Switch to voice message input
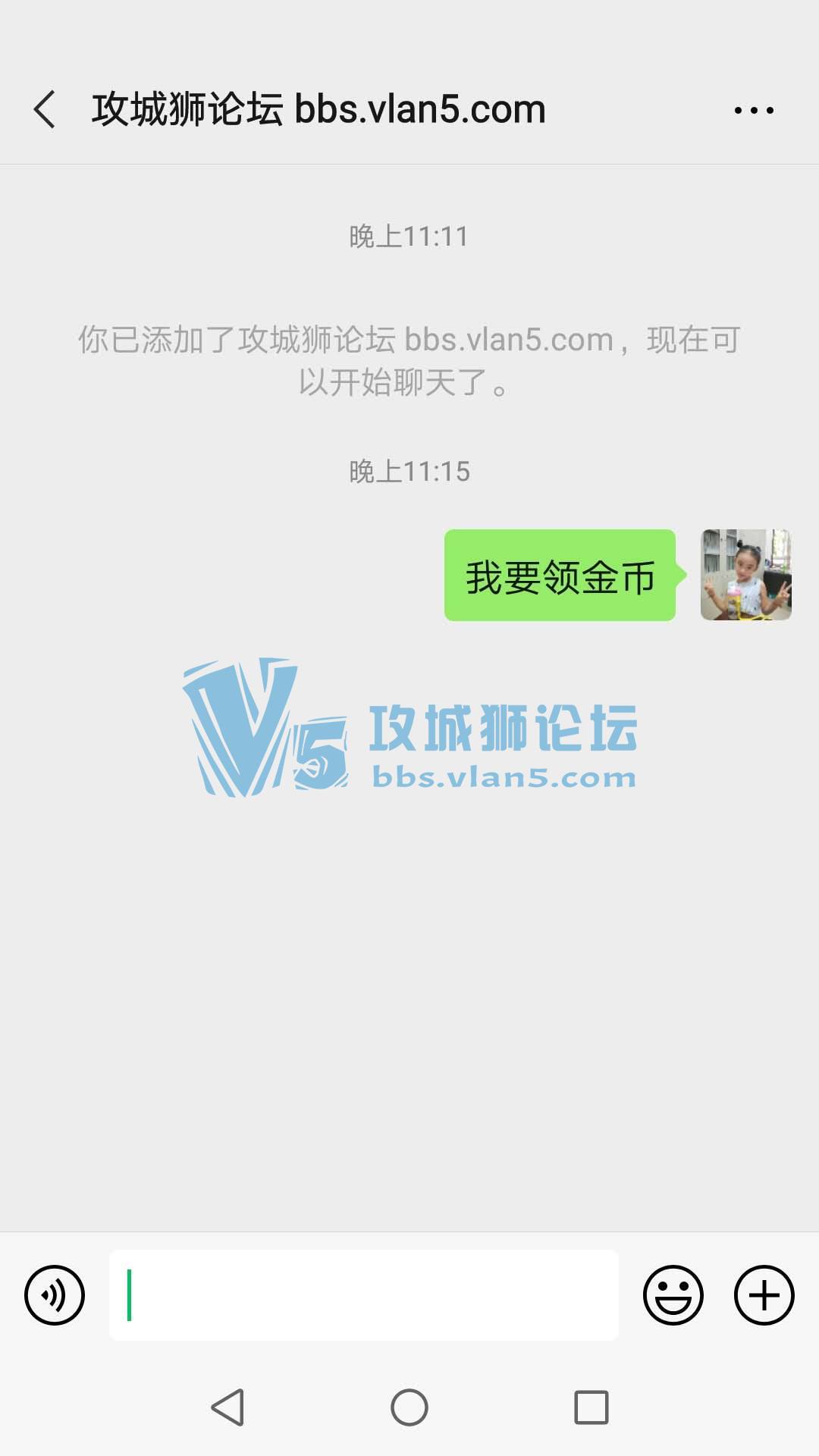This screenshot has height=1456, width=819. (x=55, y=1295)
